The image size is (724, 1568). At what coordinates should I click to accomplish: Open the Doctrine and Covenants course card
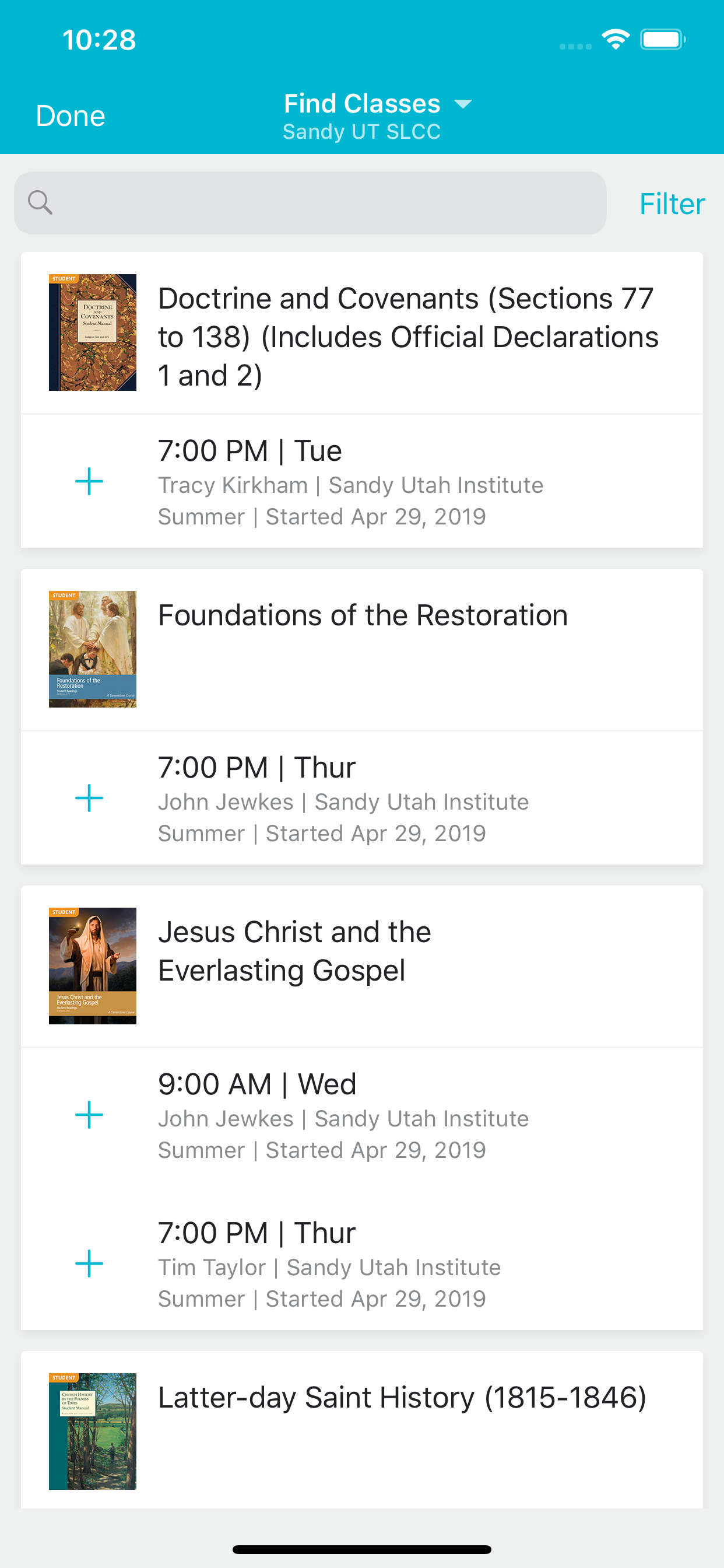pos(362,333)
